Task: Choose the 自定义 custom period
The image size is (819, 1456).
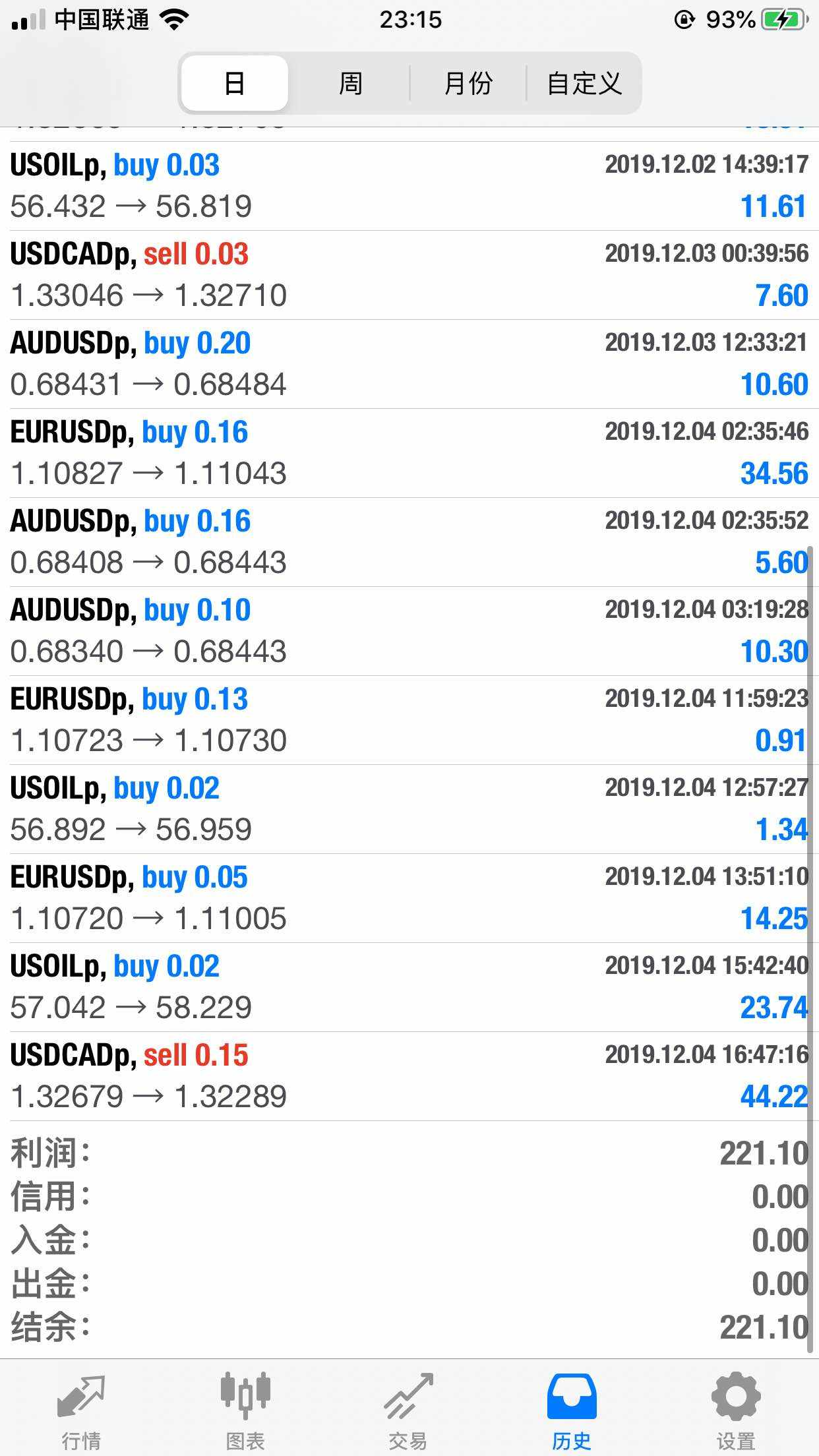Action: pos(584,83)
